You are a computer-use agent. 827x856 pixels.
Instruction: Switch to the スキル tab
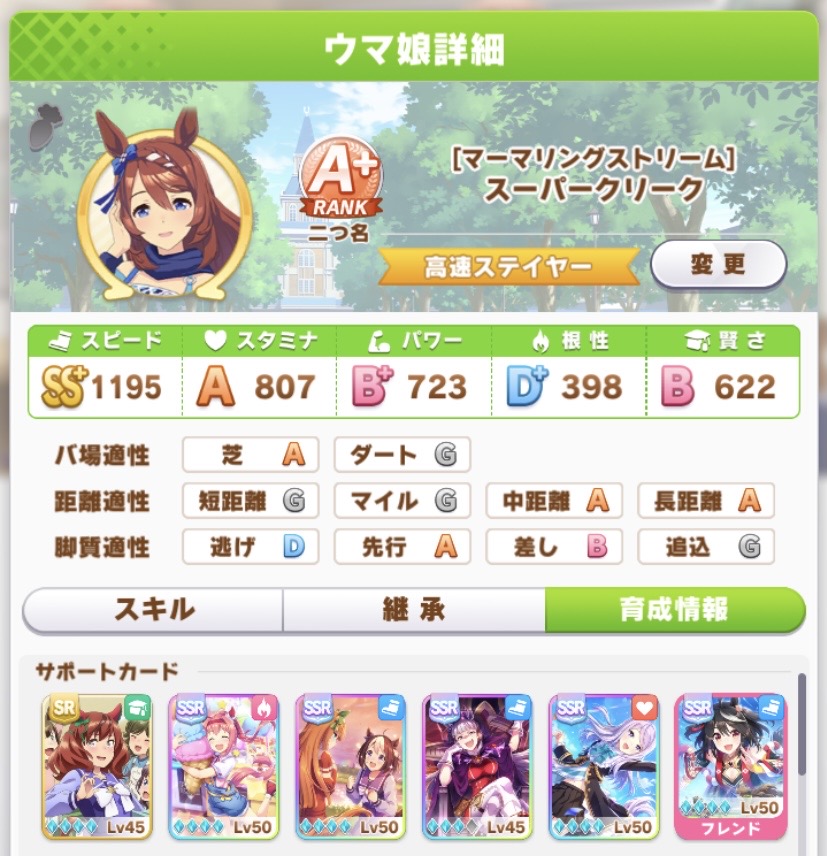pyautogui.click(x=154, y=610)
